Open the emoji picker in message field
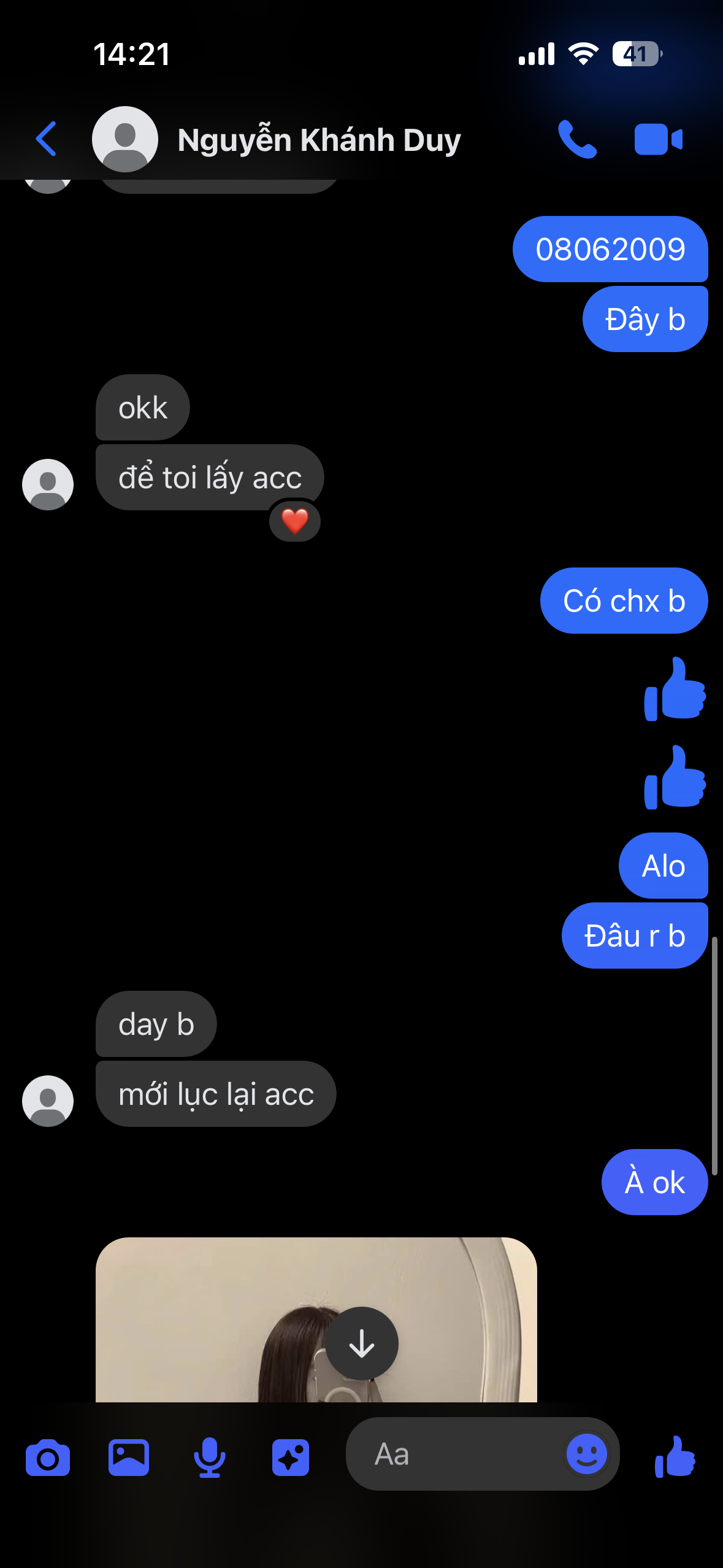 [x=586, y=1454]
